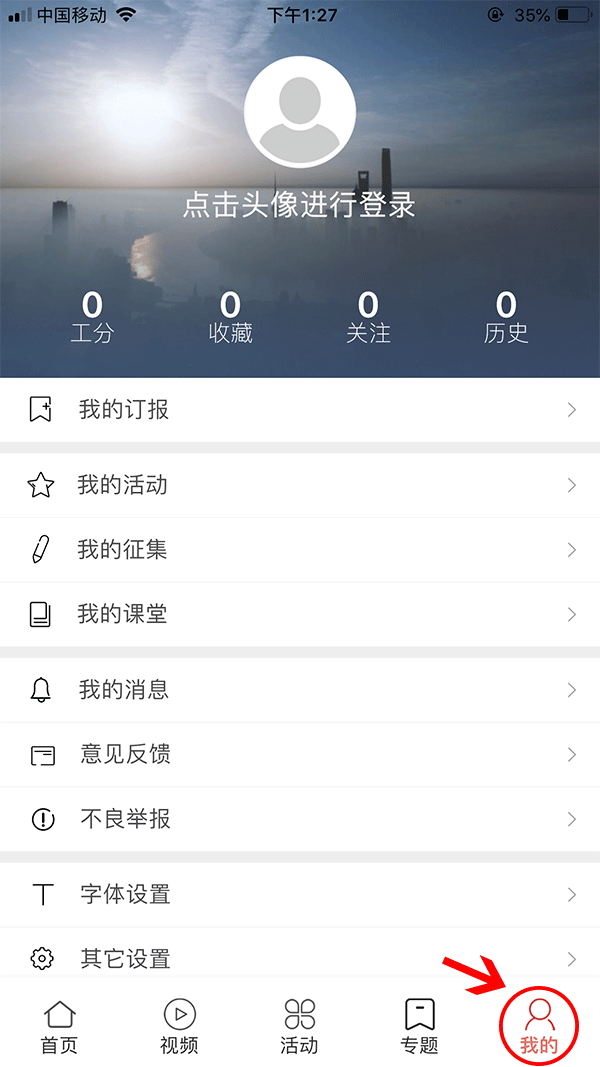Viewport: 600px width, 1067px height.
Task: View 工分 points
Action: [92, 317]
